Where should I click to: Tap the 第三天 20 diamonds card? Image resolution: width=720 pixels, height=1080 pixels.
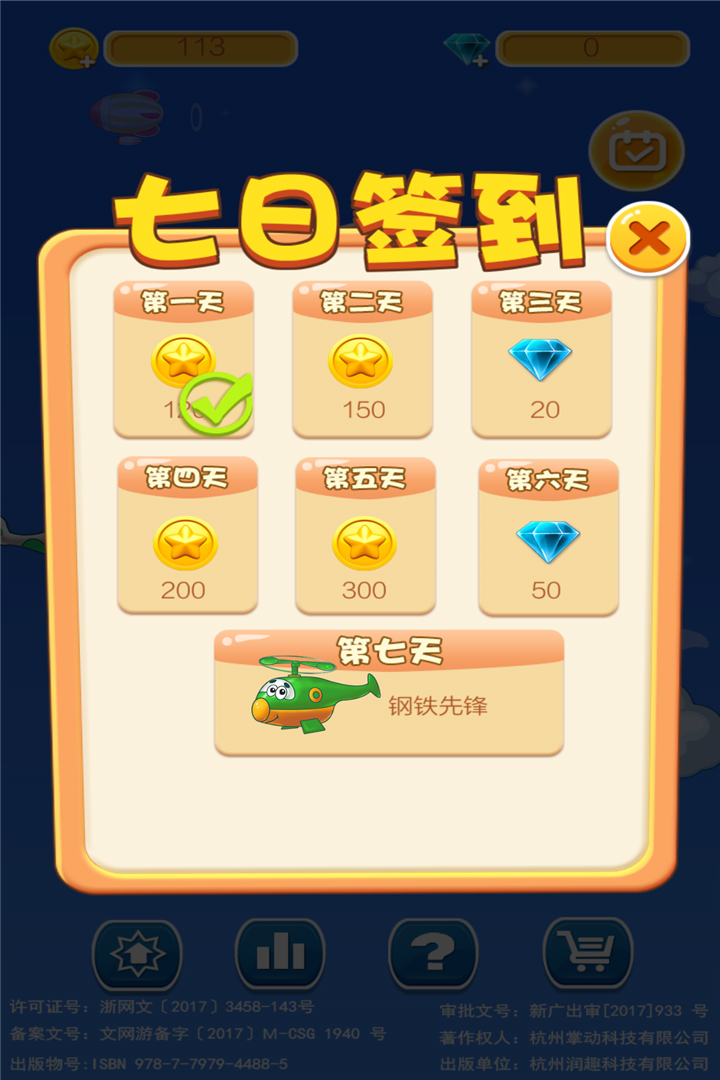click(541, 360)
